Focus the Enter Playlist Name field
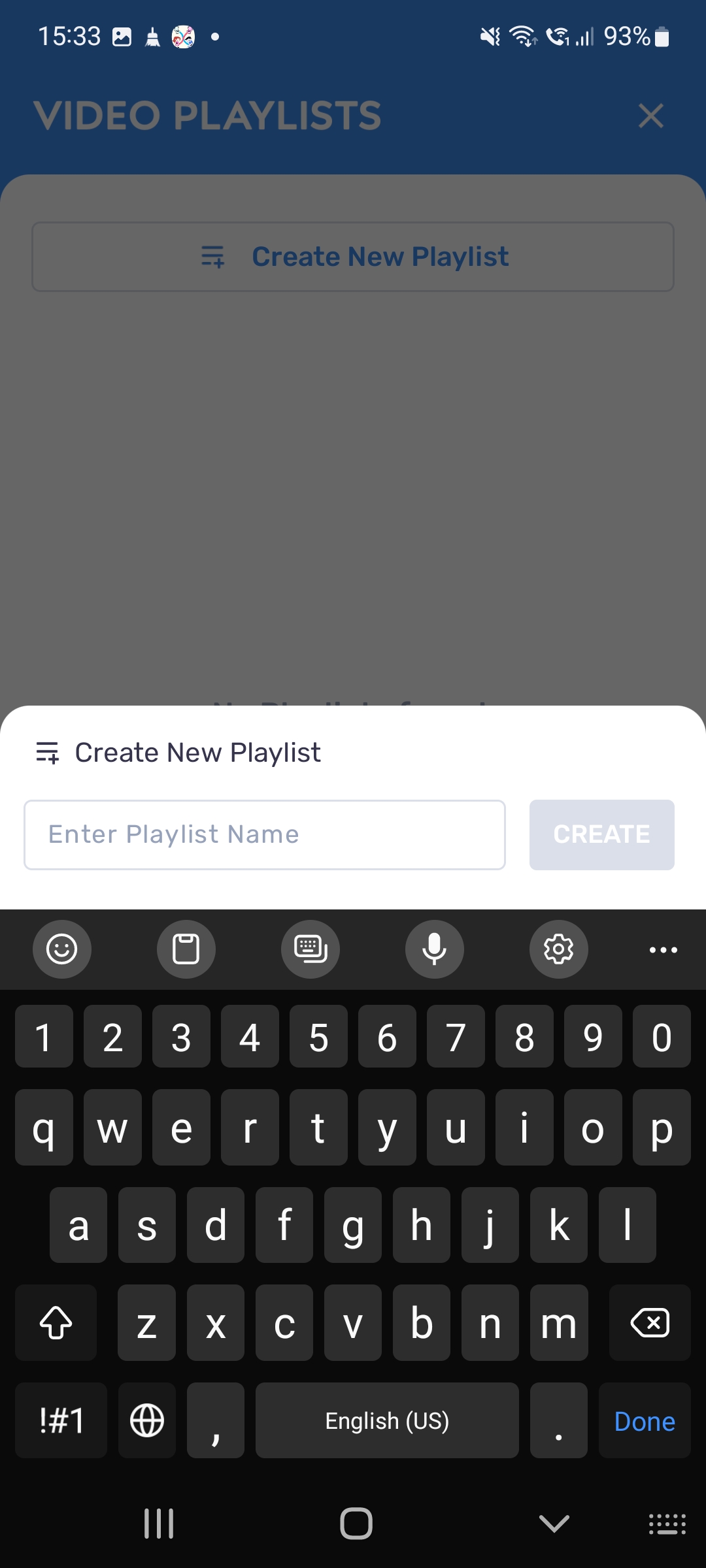 pos(264,834)
